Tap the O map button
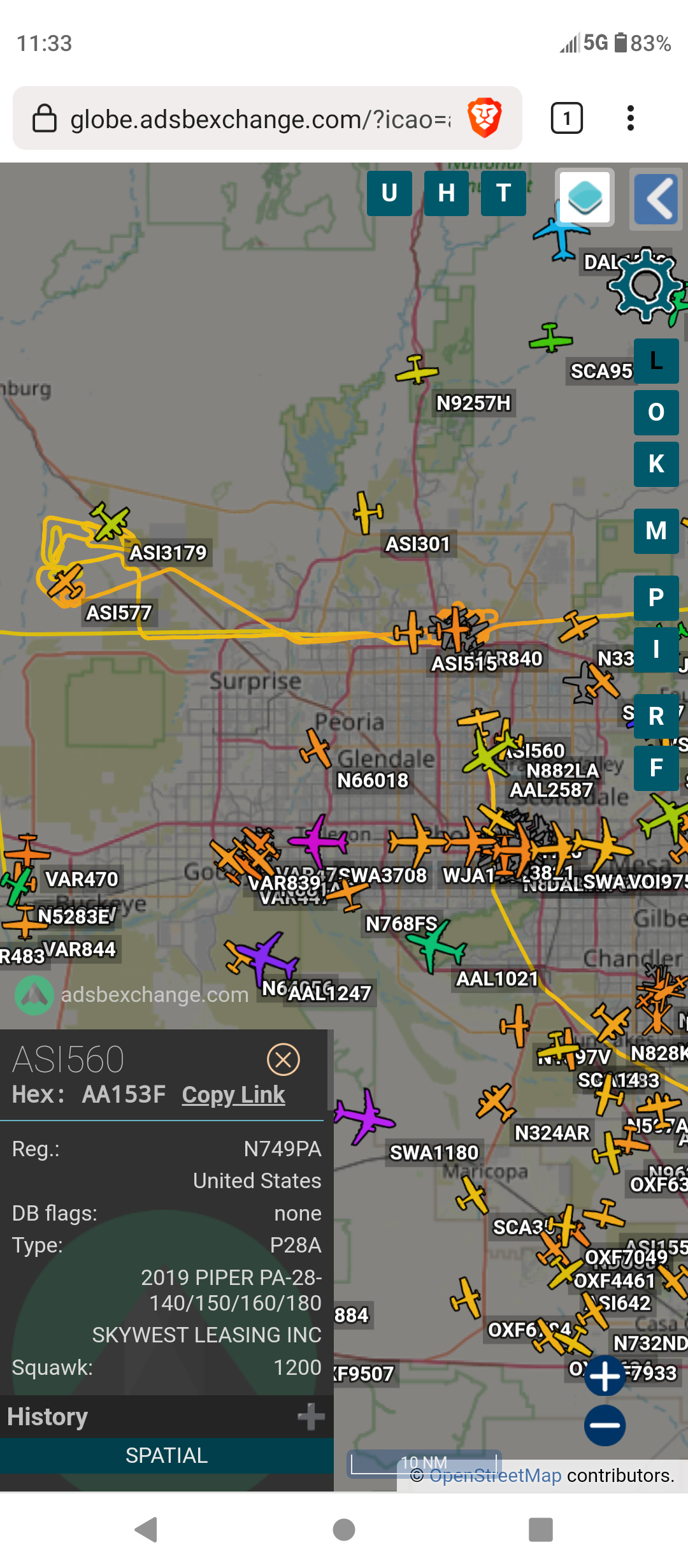This screenshot has width=688, height=1568. point(656,412)
